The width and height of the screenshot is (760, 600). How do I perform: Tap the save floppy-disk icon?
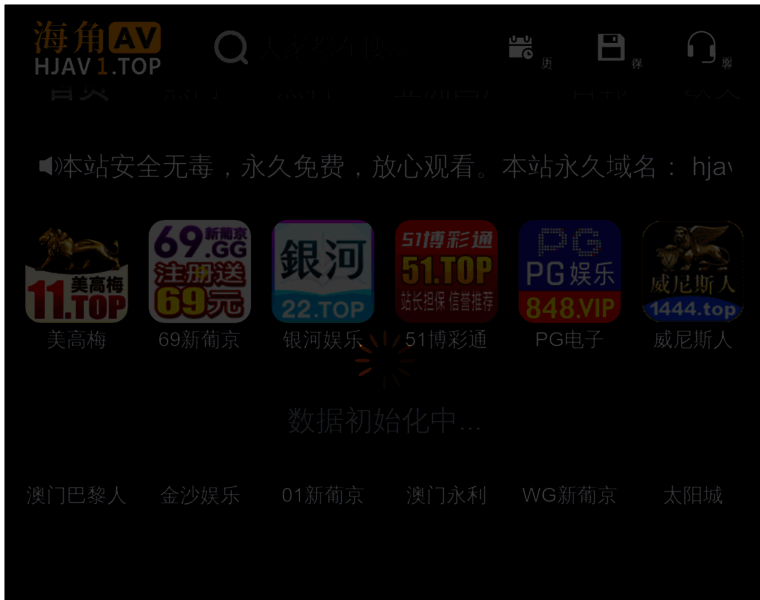pyautogui.click(x=611, y=47)
